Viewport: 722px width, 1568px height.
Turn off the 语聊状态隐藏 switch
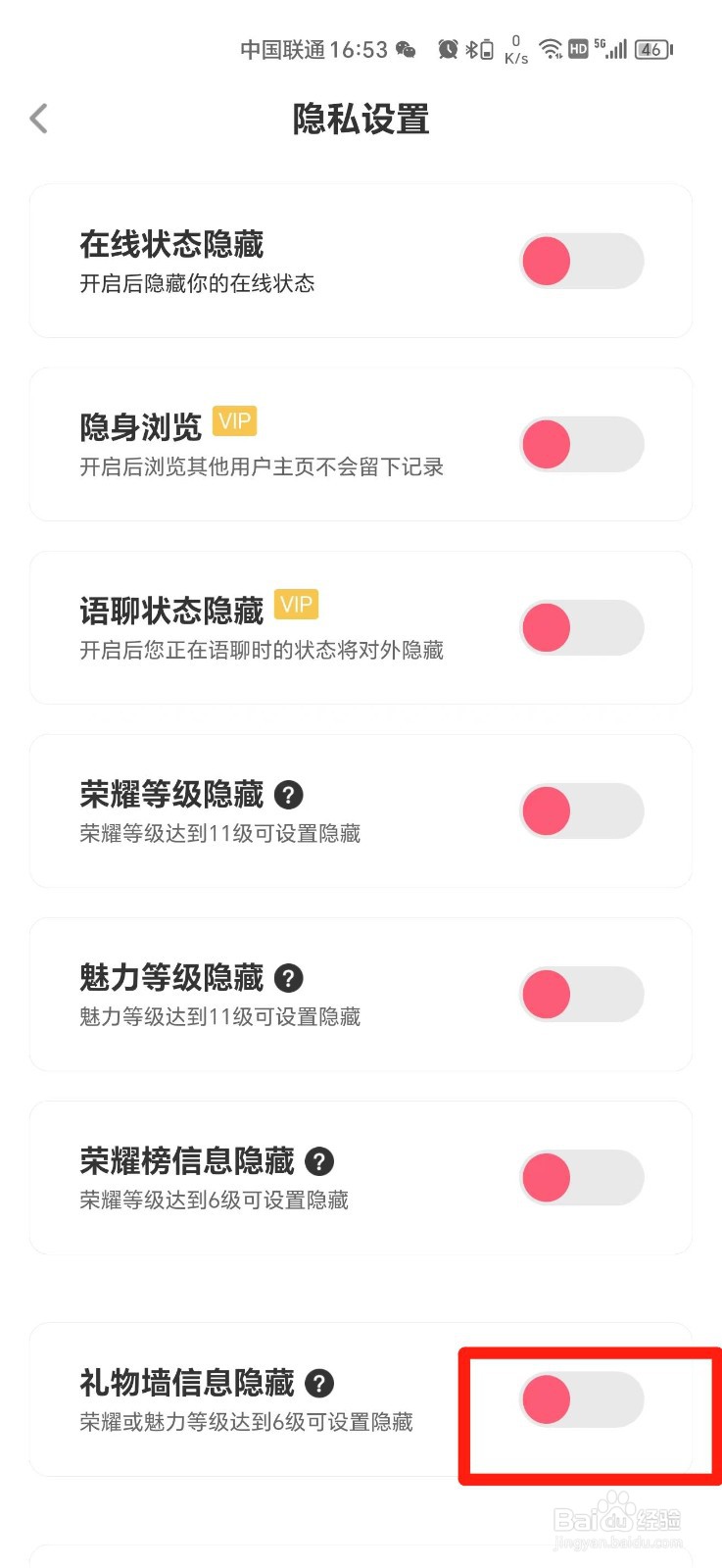[582, 627]
